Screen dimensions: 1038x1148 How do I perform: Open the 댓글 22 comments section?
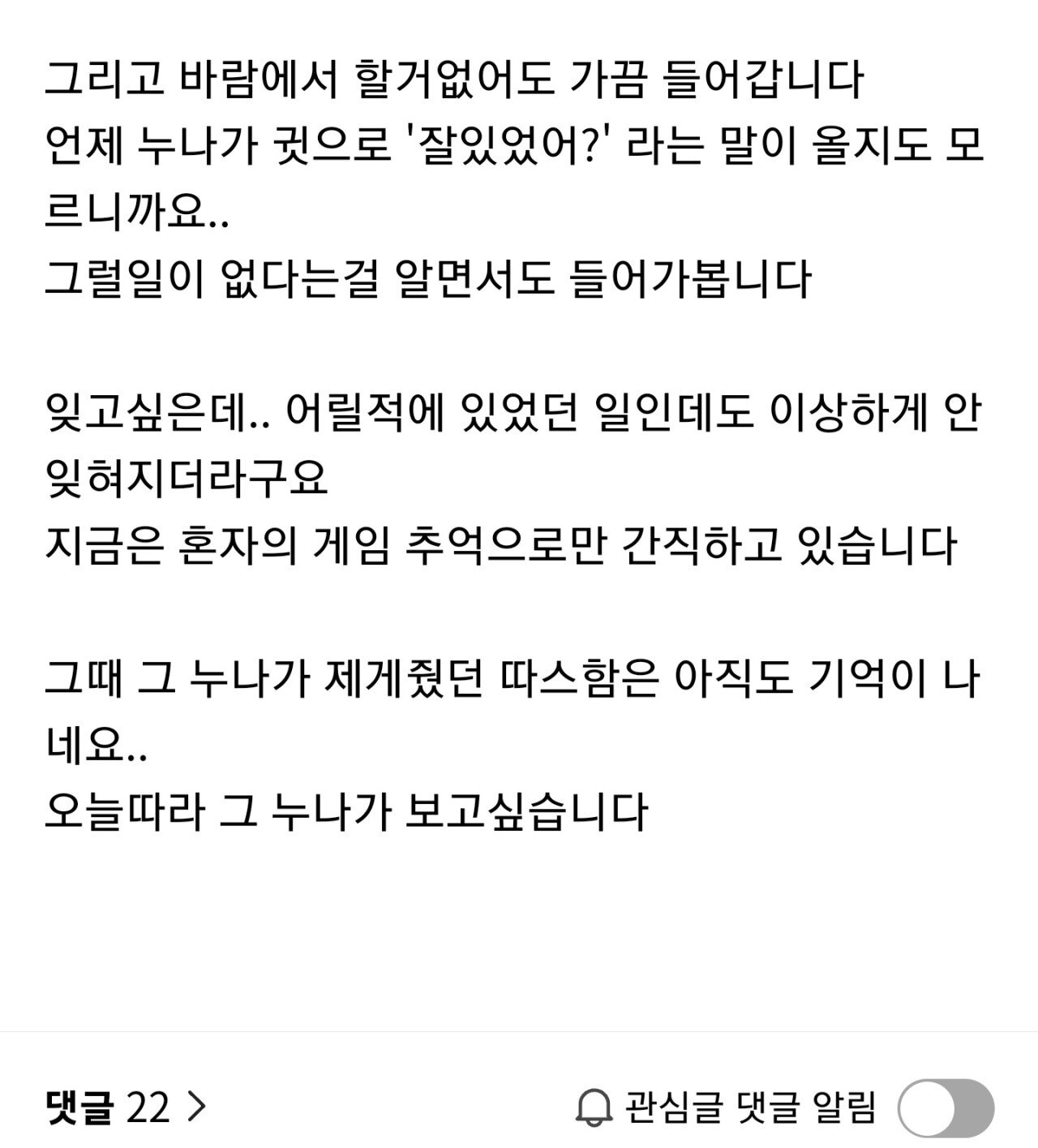126,1106
